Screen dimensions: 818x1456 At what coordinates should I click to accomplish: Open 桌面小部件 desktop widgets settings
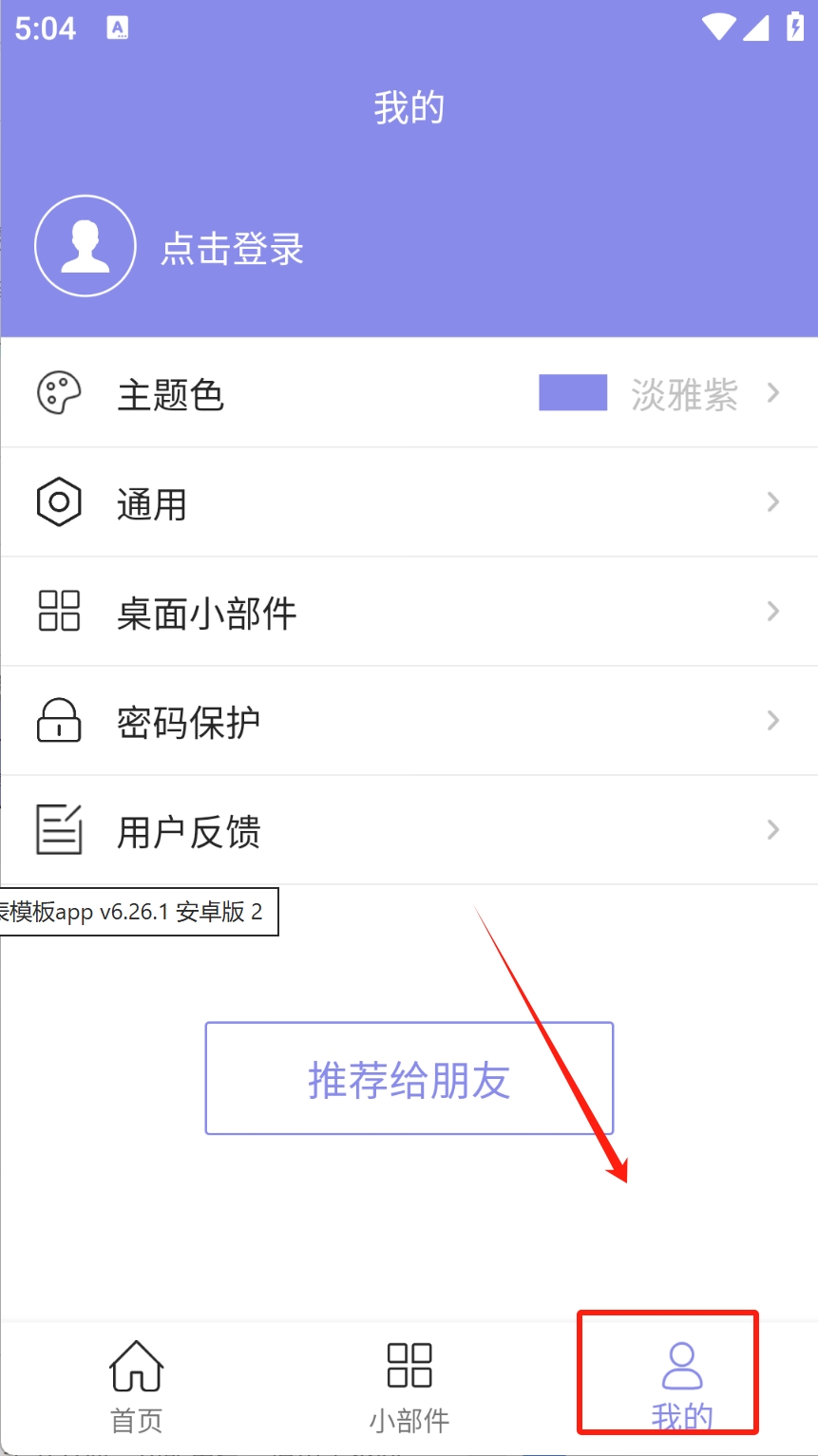[x=409, y=612]
